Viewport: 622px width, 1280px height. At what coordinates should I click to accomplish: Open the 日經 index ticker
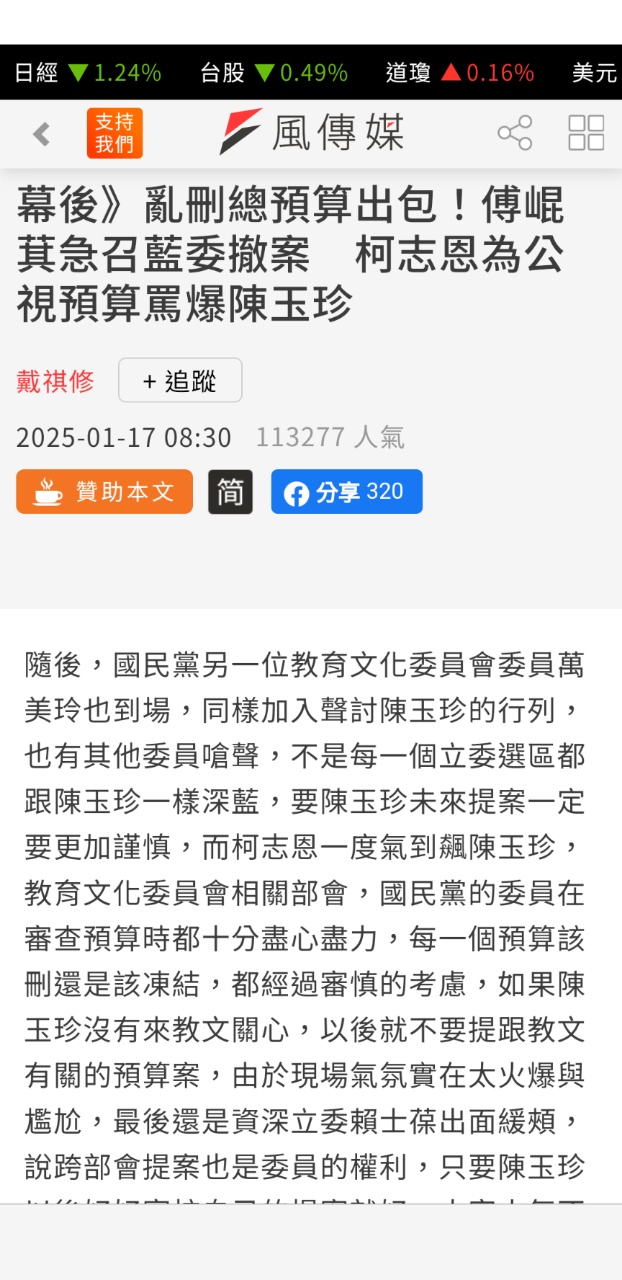coord(88,73)
